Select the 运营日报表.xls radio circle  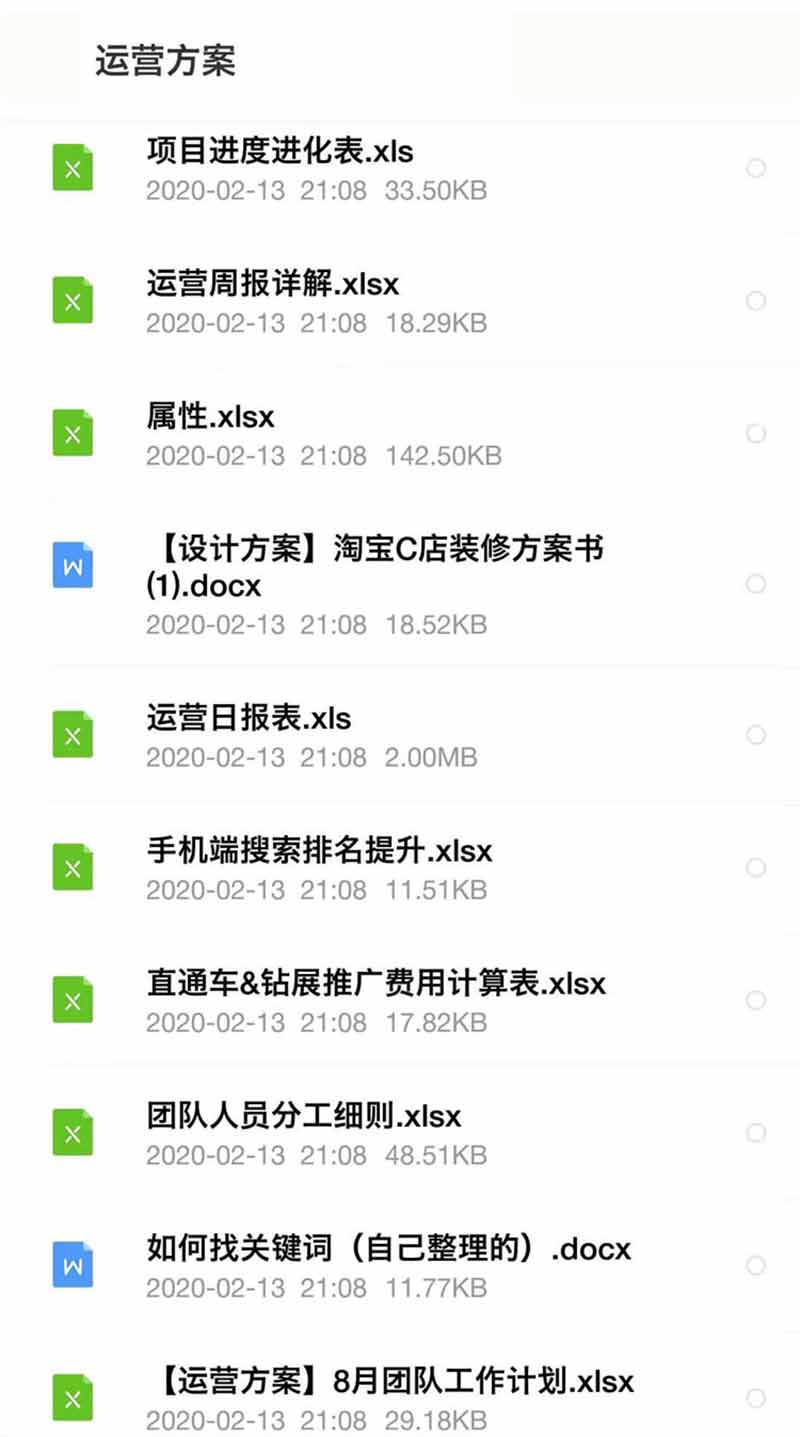coord(756,735)
